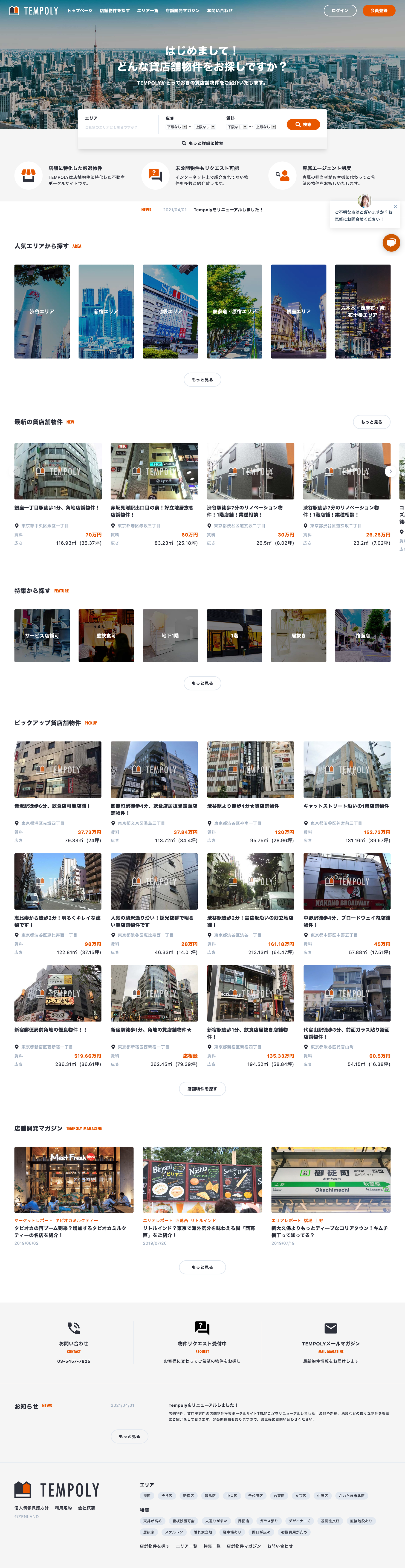Tap the 会員登録 button
The height and width of the screenshot is (1568, 405).
378,10
